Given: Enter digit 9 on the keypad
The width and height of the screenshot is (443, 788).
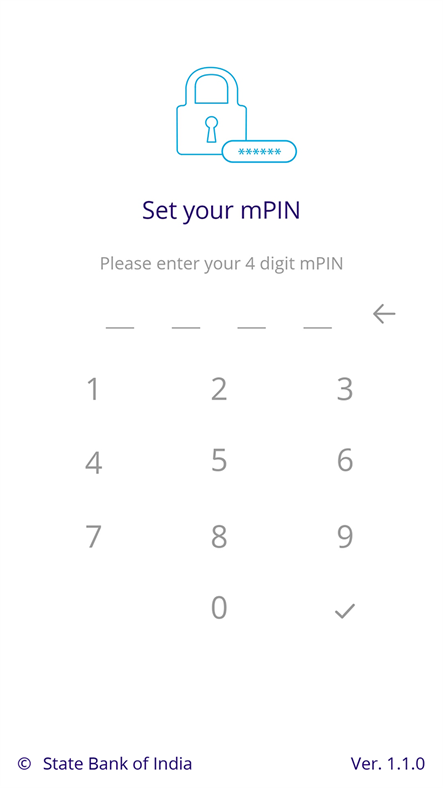Looking at the screenshot, I should click(x=345, y=537).
